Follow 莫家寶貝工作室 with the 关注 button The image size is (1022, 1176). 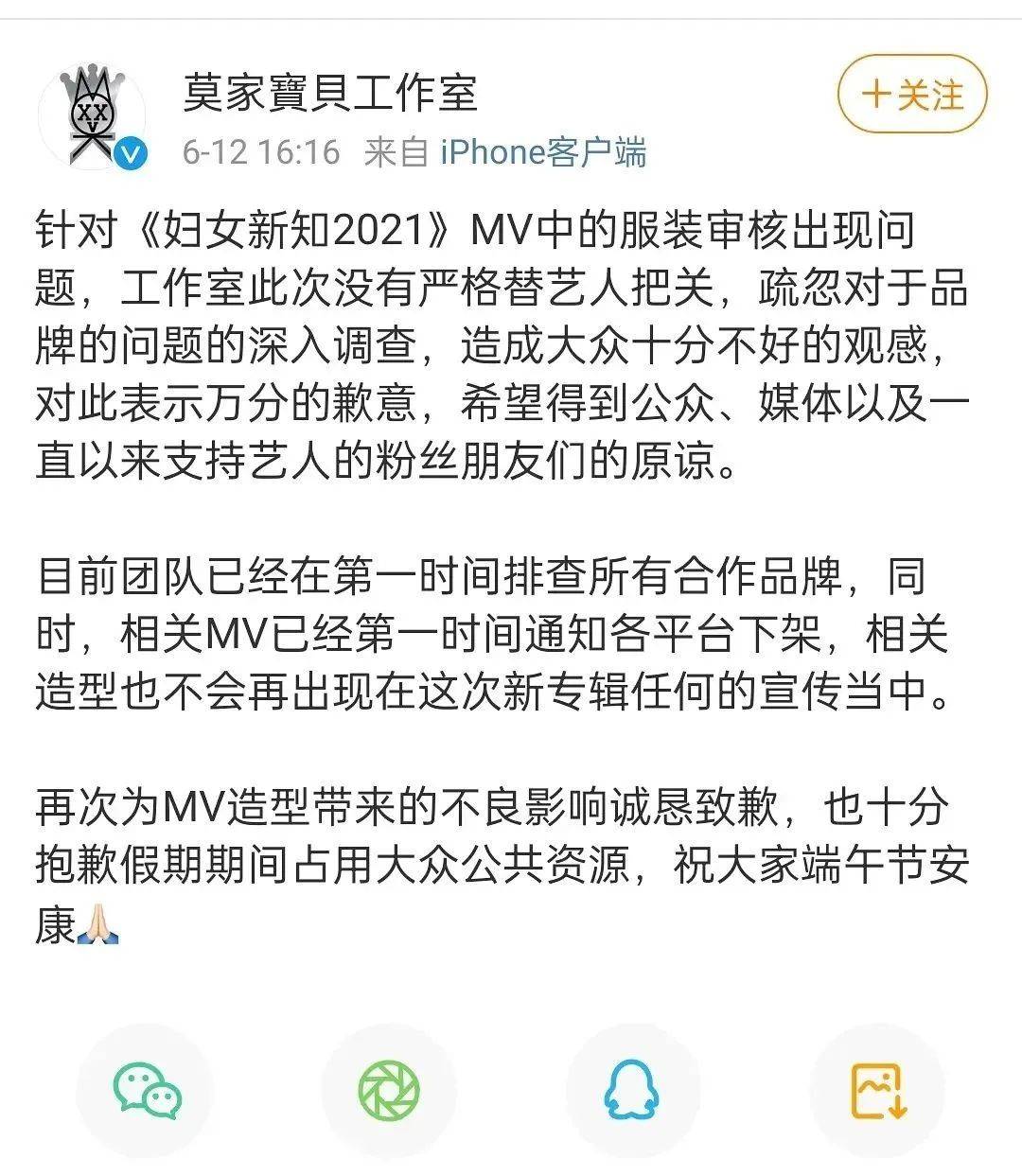tap(912, 95)
